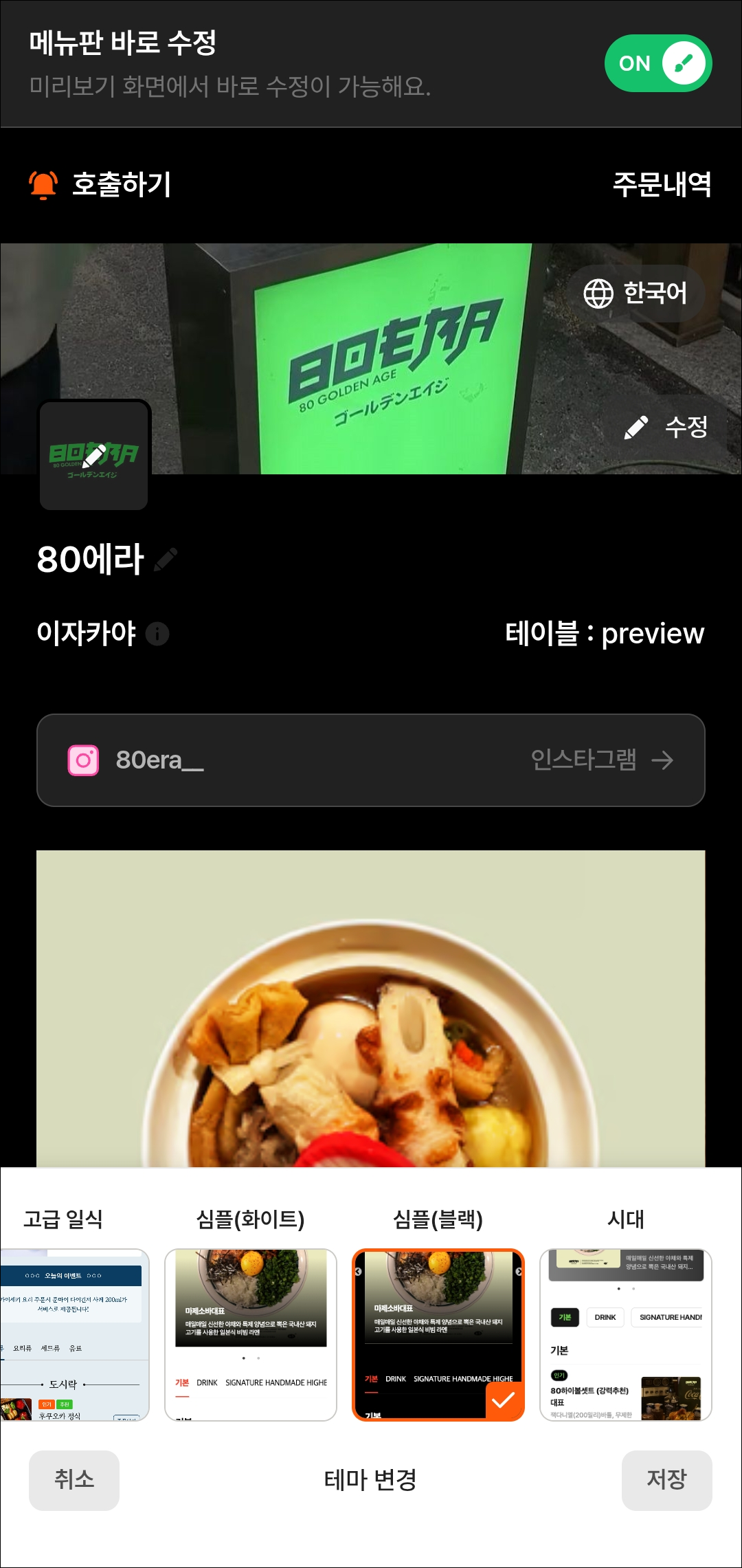Select the 심플(화이트) theme
Viewport: 742px width, 1568px height.
pyautogui.click(x=251, y=1335)
